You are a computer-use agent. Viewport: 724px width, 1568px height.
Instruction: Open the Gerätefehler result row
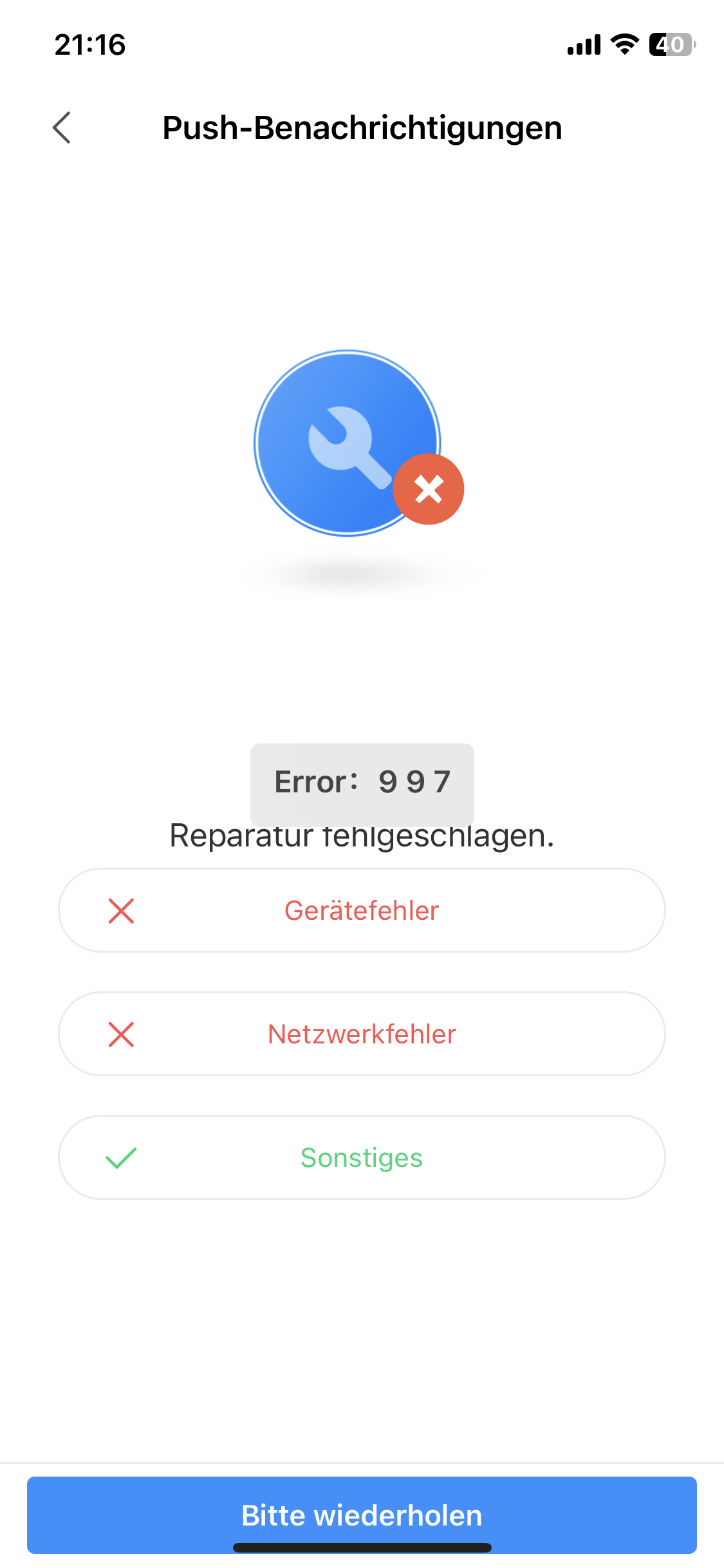[362, 910]
